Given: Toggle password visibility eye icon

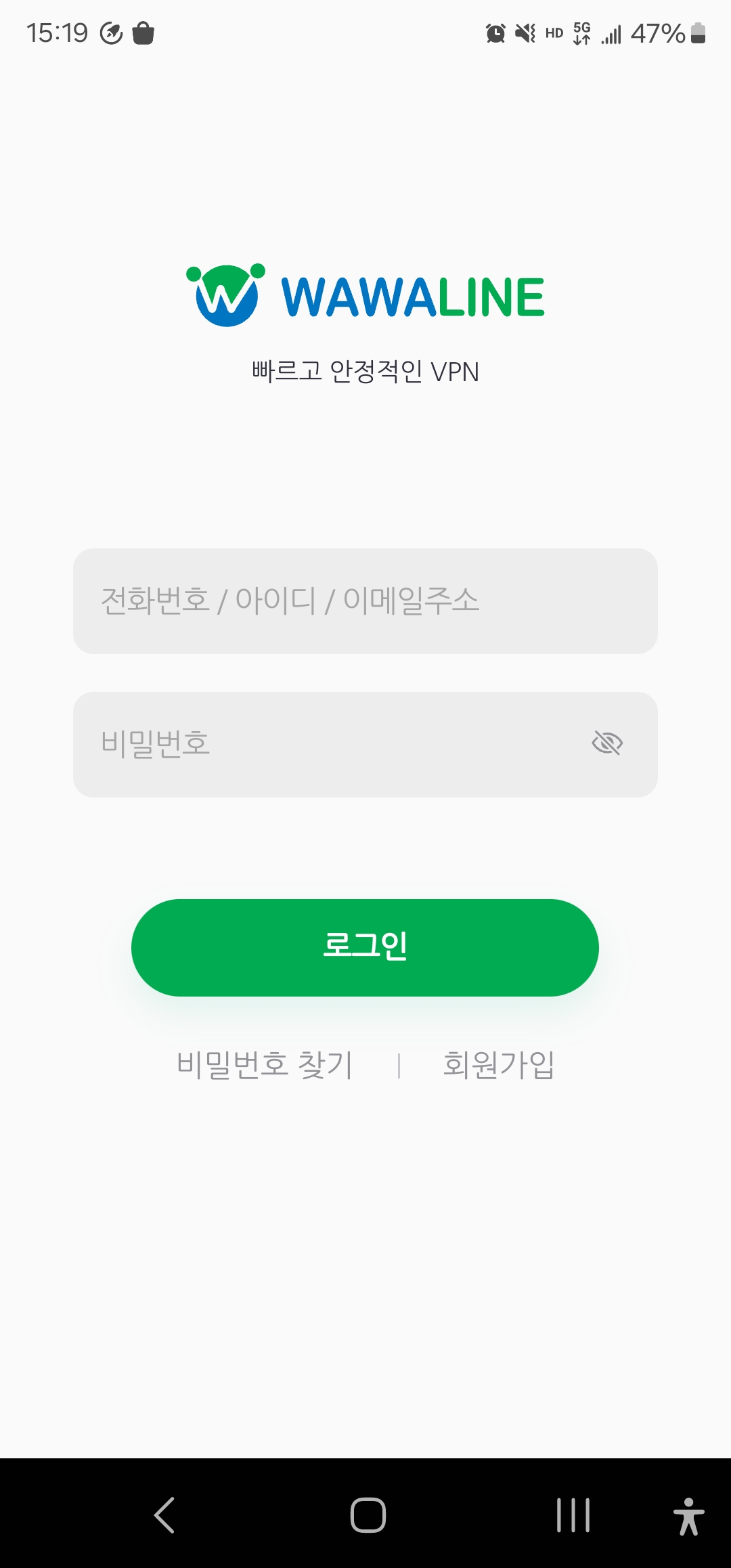Looking at the screenshot, I should coord(607,743).
